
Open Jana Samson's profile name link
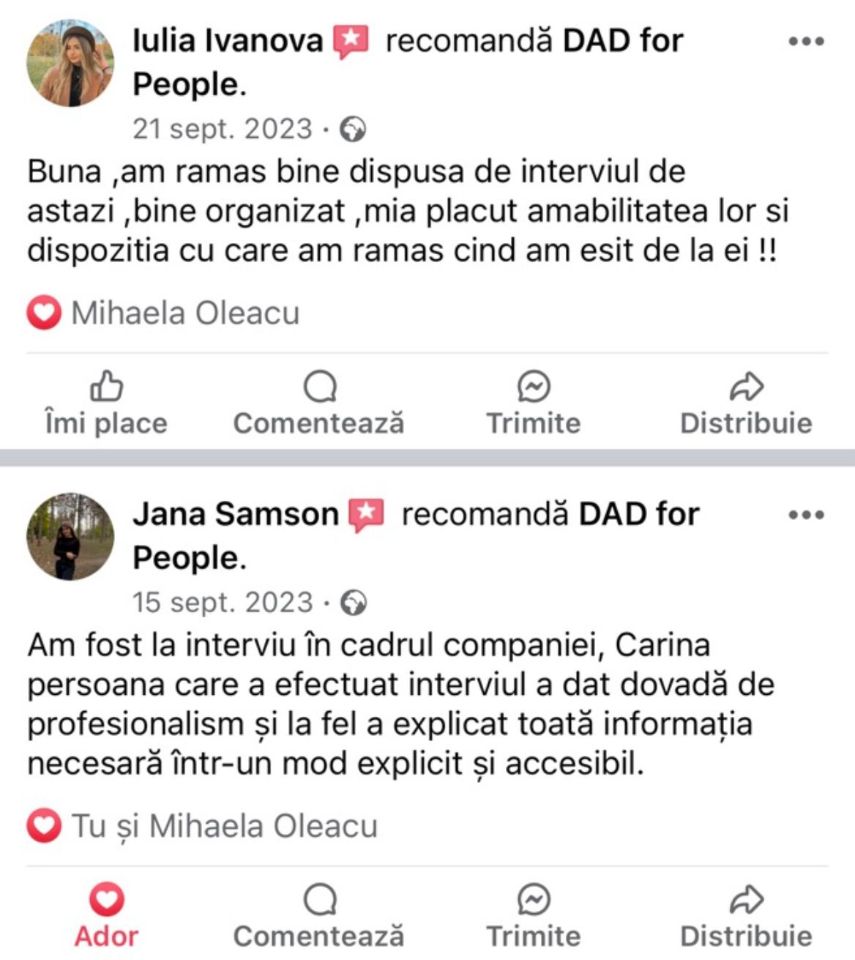click(x=236, y=515)
